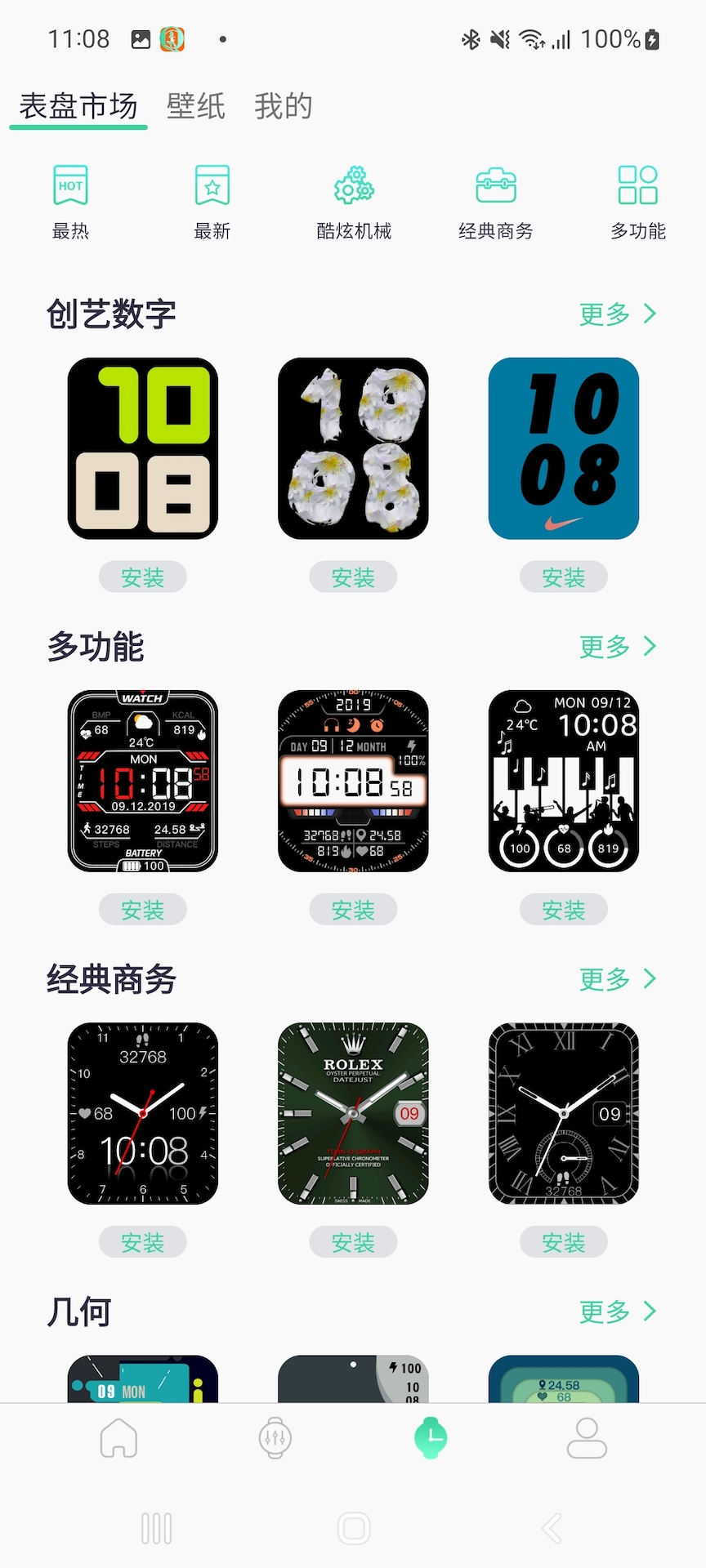
Task: Select the flower digits watch face thumbnail
Action: pyautogui.click(x=353, y=449)
